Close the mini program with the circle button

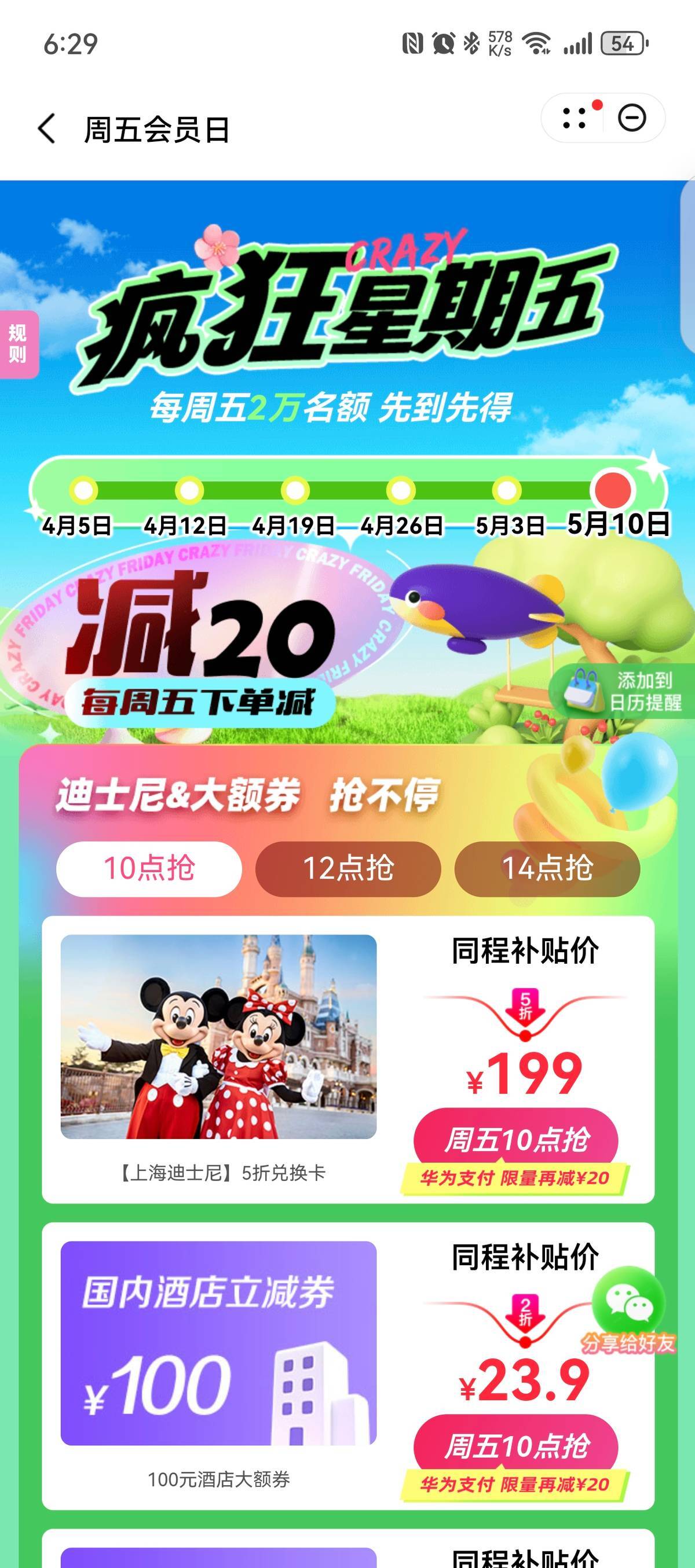tap(632, 118)
